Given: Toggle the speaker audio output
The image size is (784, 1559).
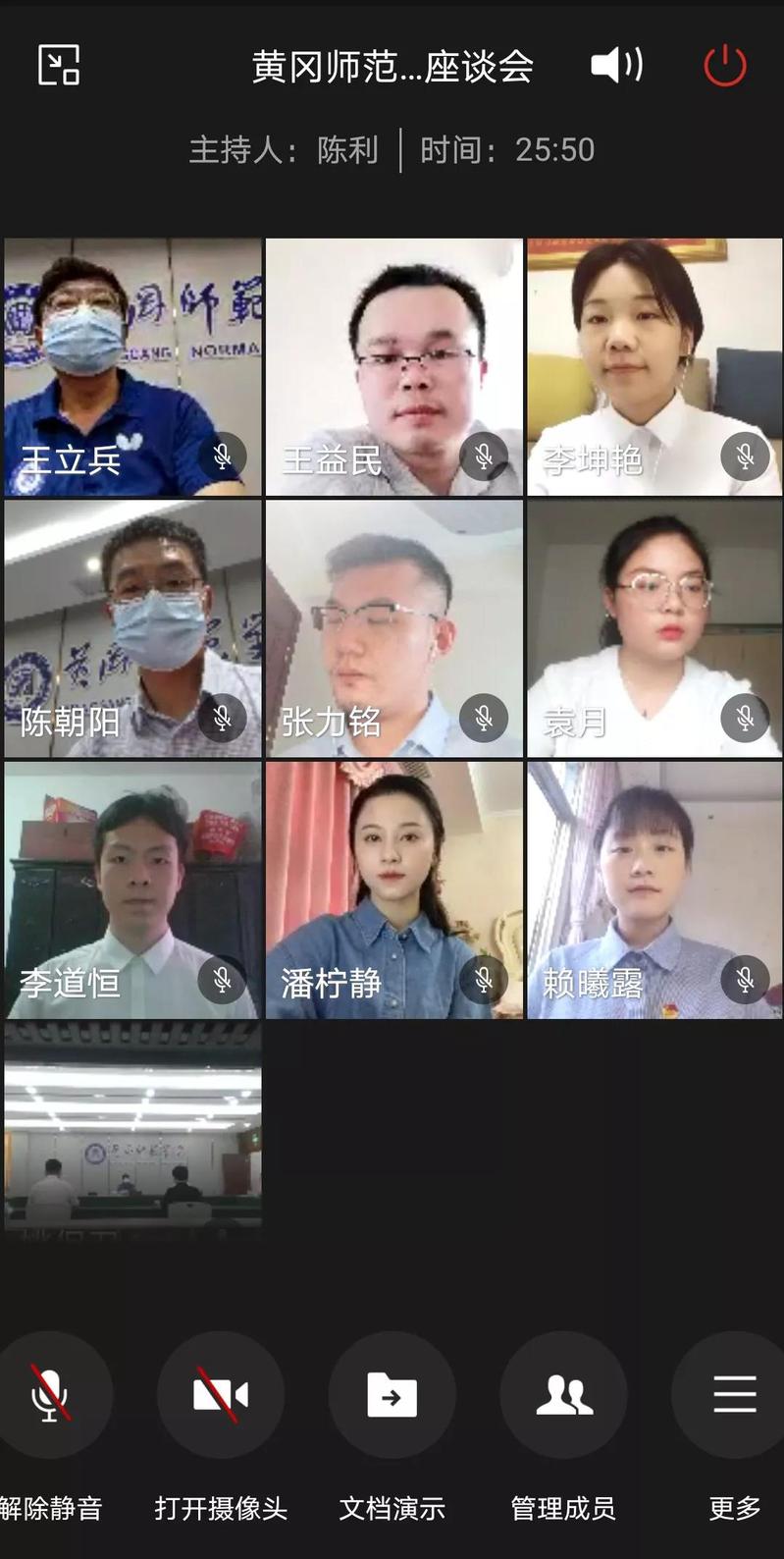Looking at the screenshot, I should pyautogui.click(x=617, y=66).
